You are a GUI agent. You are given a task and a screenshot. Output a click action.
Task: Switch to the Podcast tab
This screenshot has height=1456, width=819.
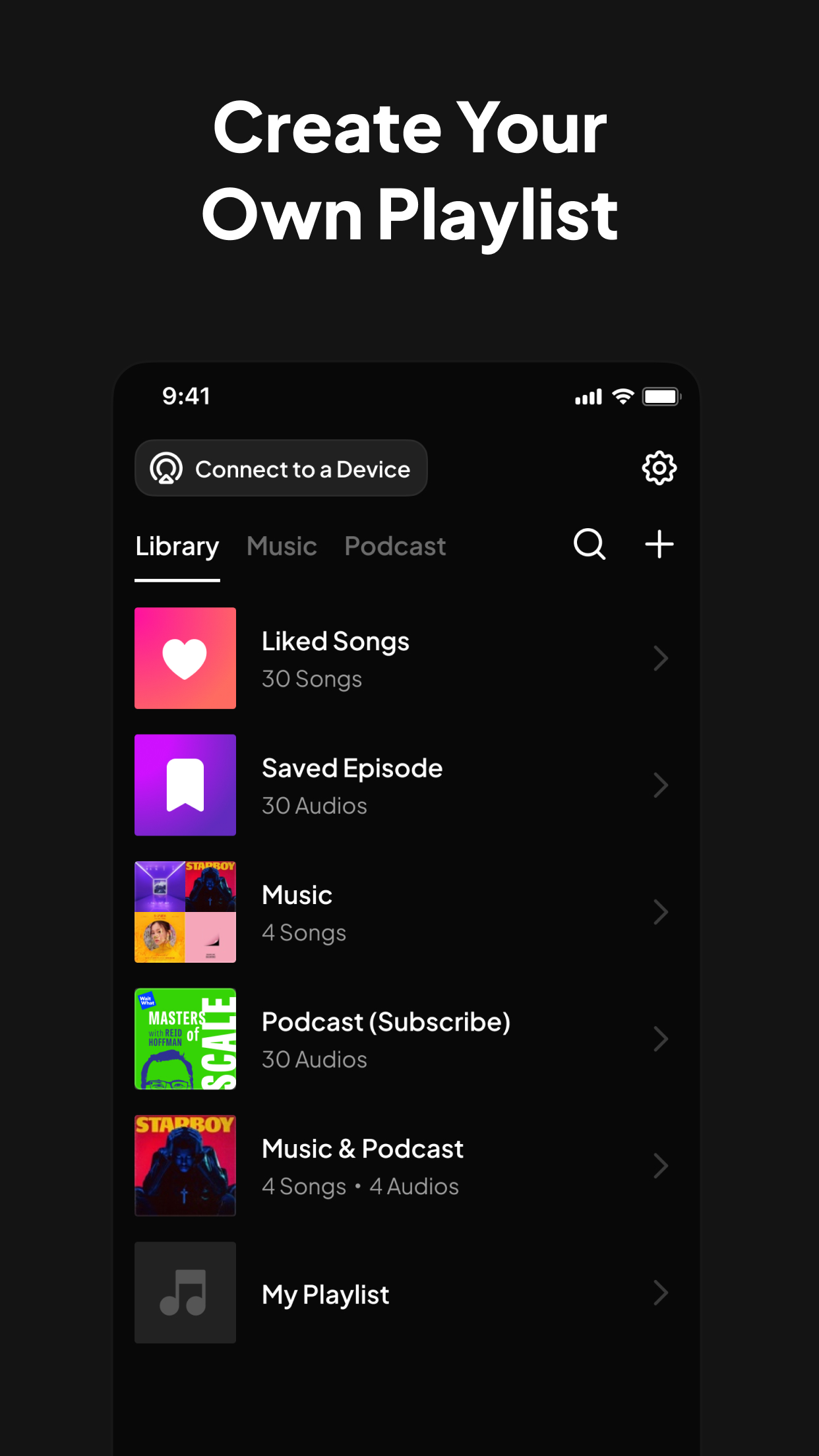[x=394, y=546]
